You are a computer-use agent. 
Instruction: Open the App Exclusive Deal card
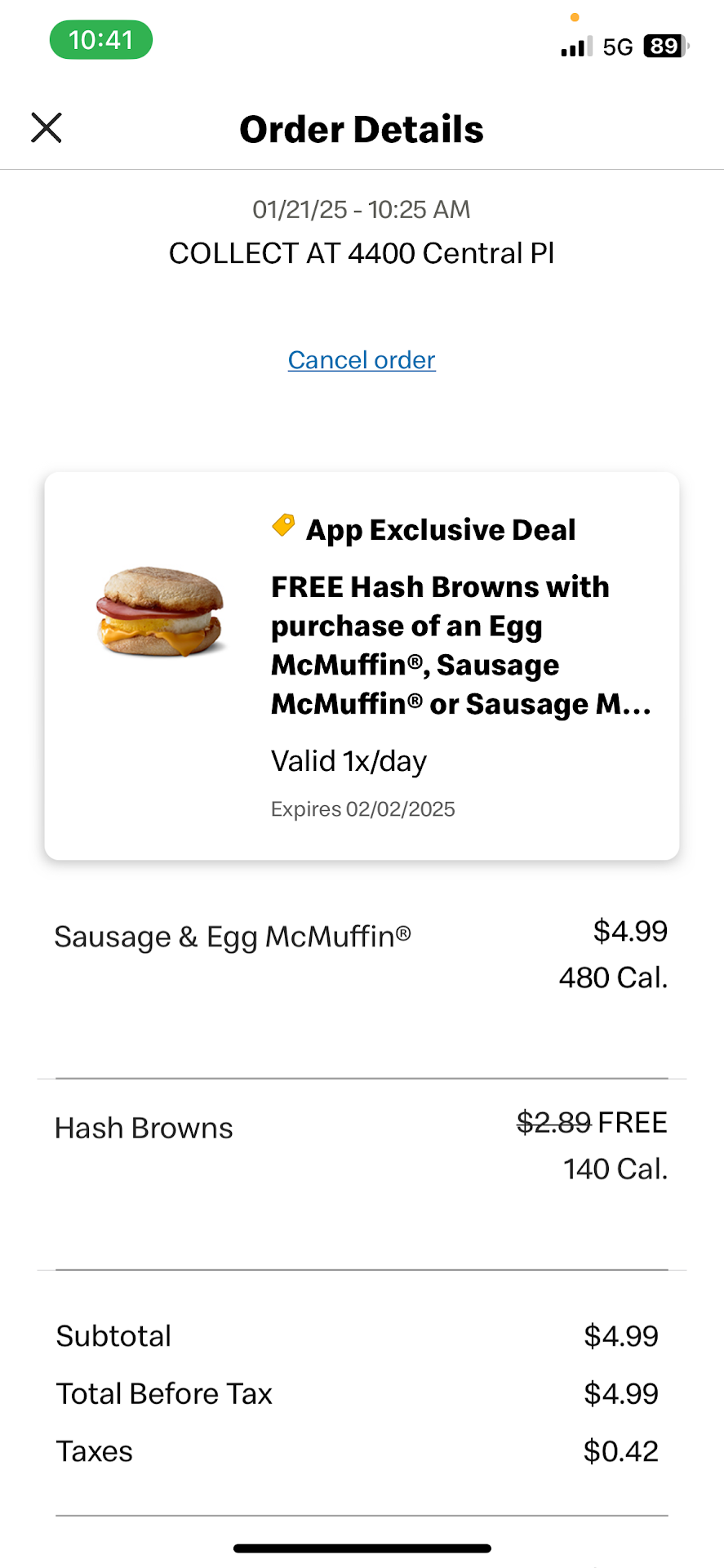362,665
